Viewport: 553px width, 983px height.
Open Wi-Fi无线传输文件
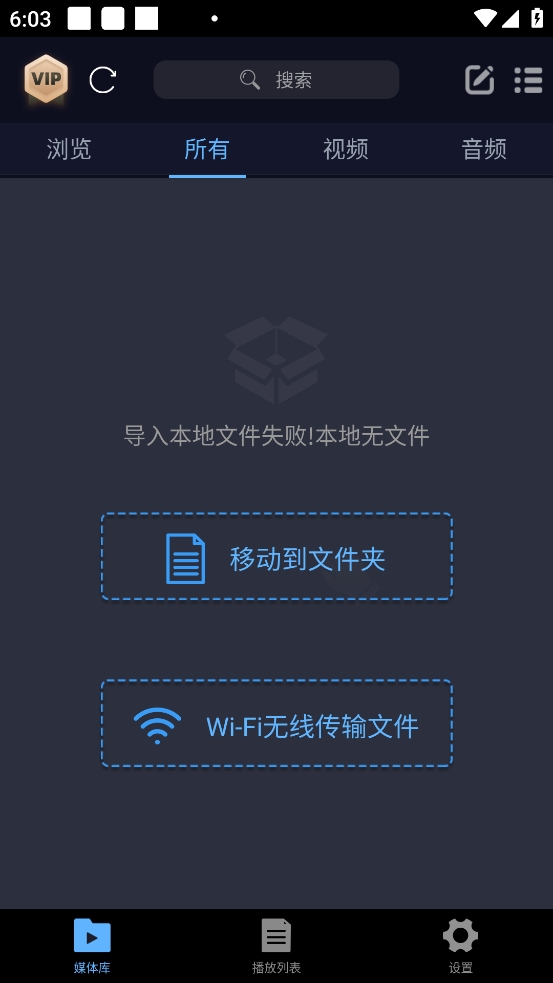(276, 723)
